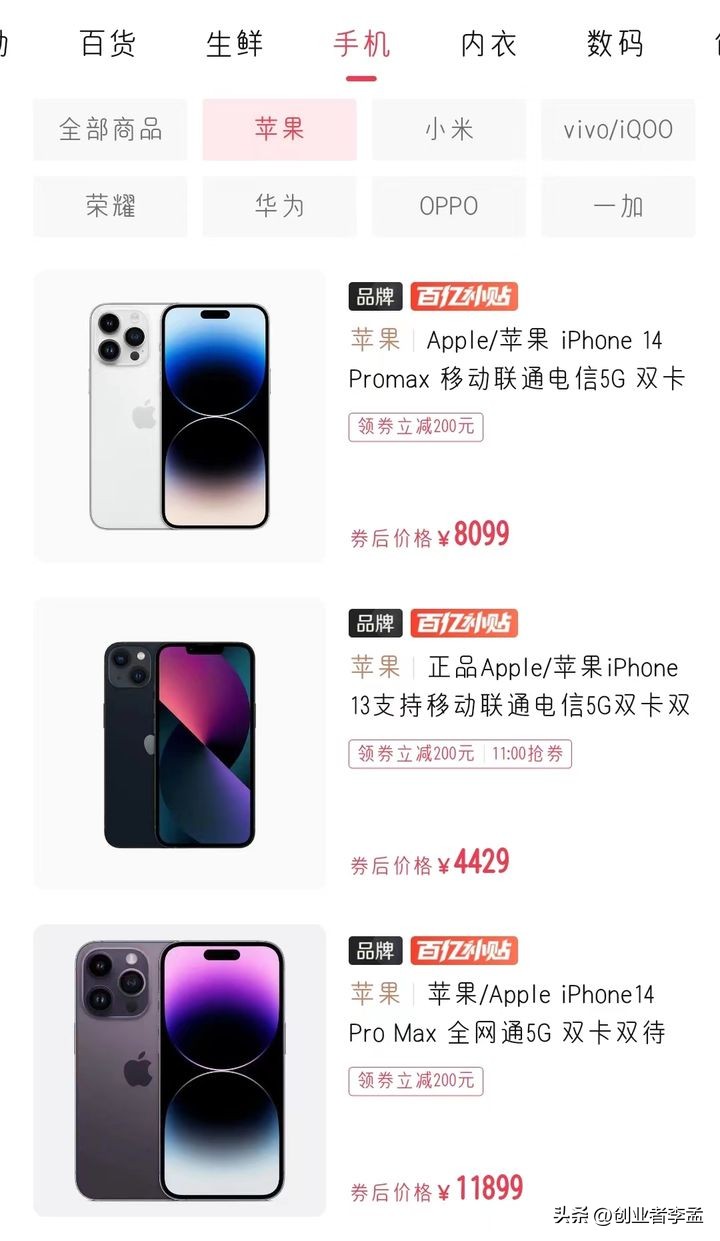Tap the 11:00抢券 coupon on the iPhone 13
The height and width of the screenshot is (1241, 720).
coord(537,754)
